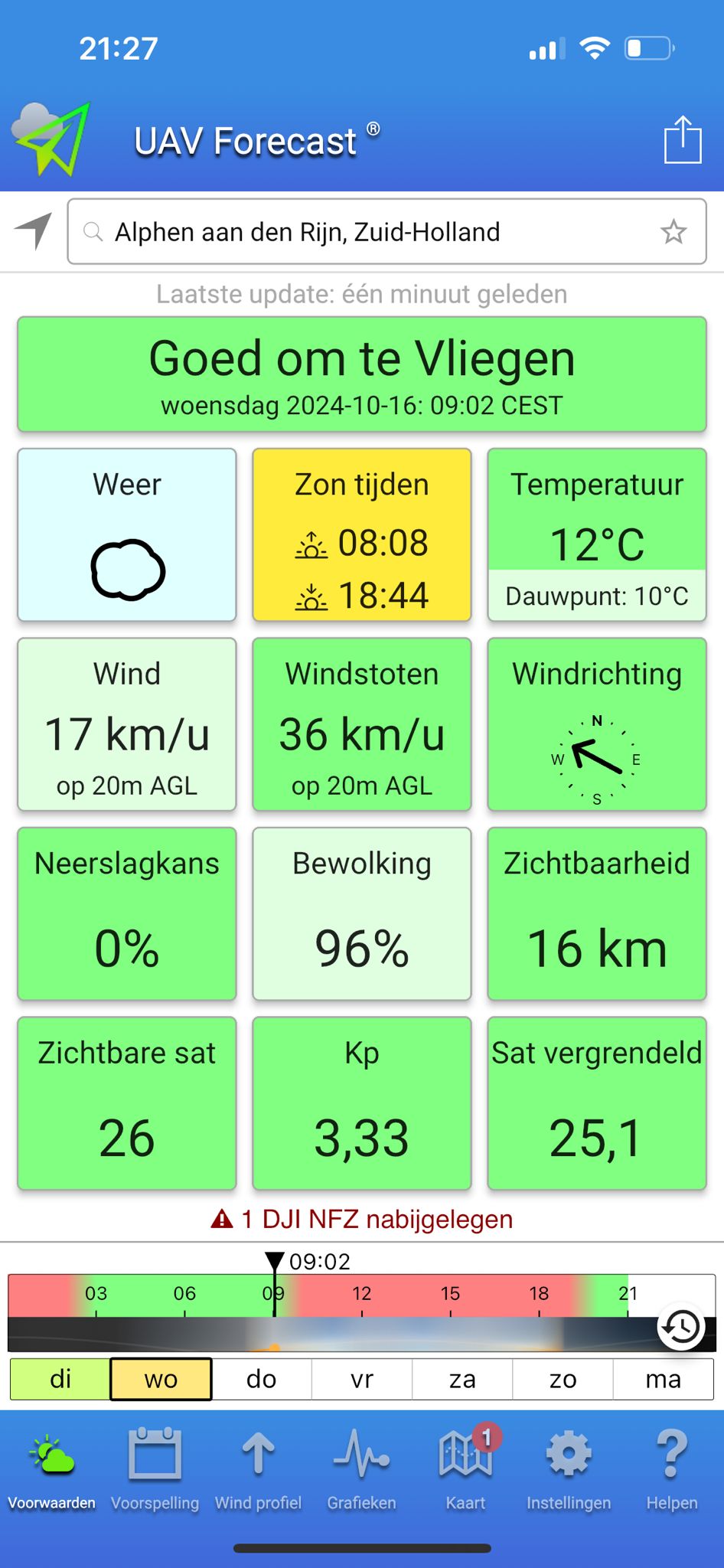Viewport: 724px width, 1568px height.
Task: Open the Windstoten tile
Action: [362, 724]
